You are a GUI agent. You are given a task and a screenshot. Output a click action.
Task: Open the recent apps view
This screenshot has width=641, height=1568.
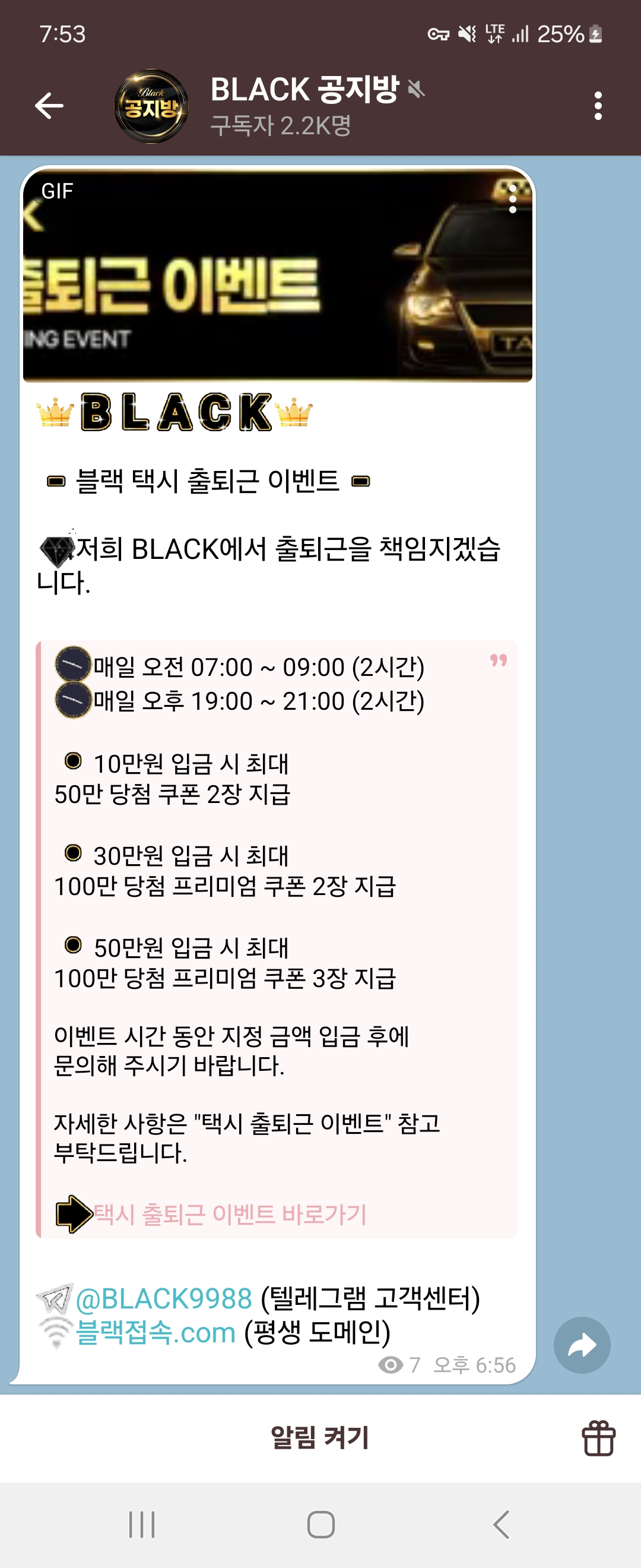[x=142, y=1524]
